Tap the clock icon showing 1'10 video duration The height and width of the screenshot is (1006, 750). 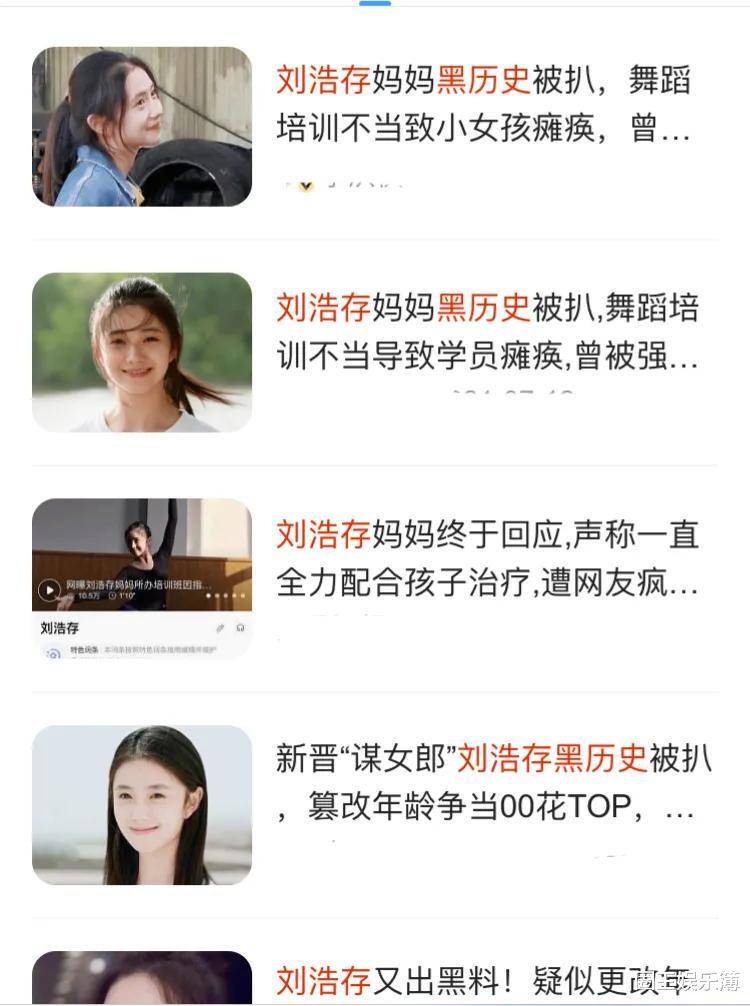coord(113,595)
